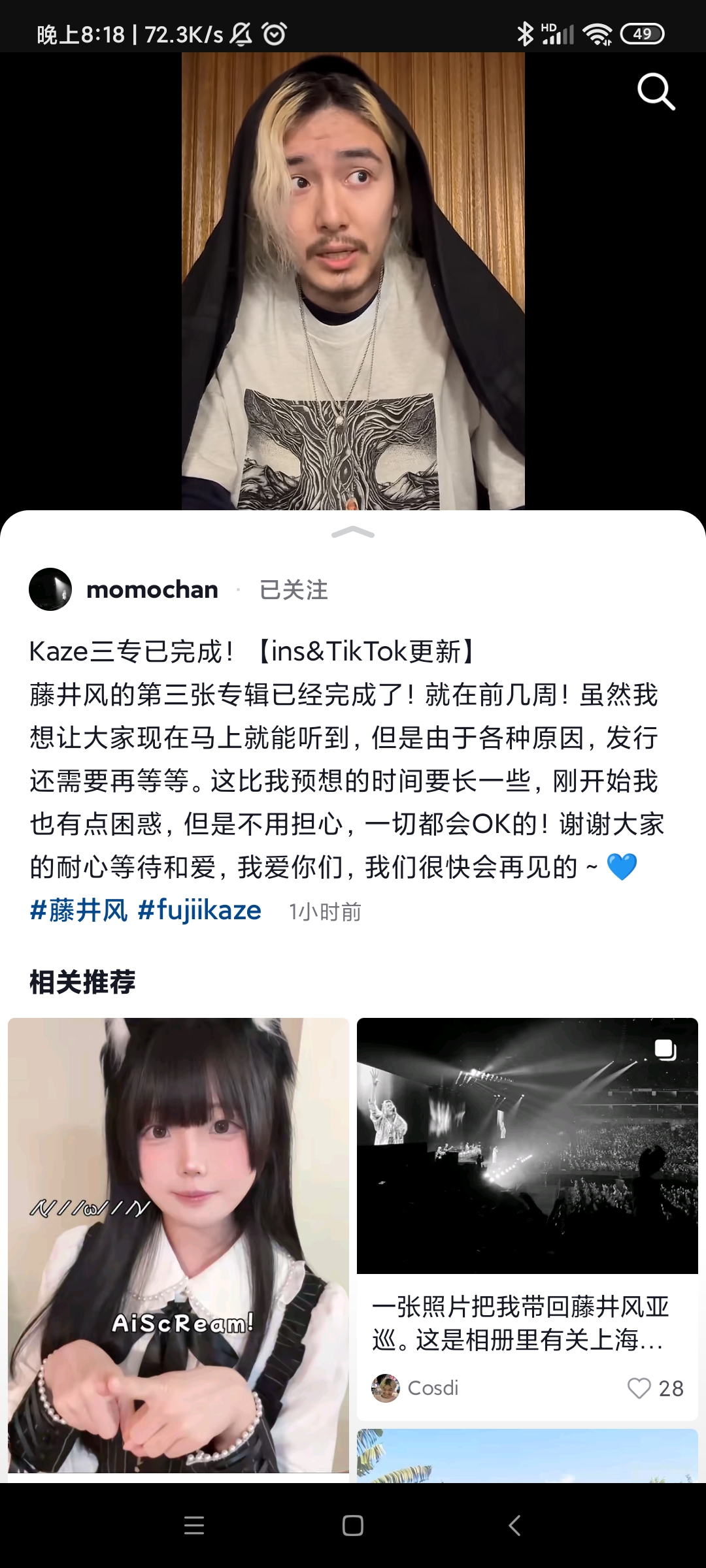Viewport: 706px width, 1568px height.
Task: Like Cosdi's post with 28 likes
Action: tap(639, 1388)
